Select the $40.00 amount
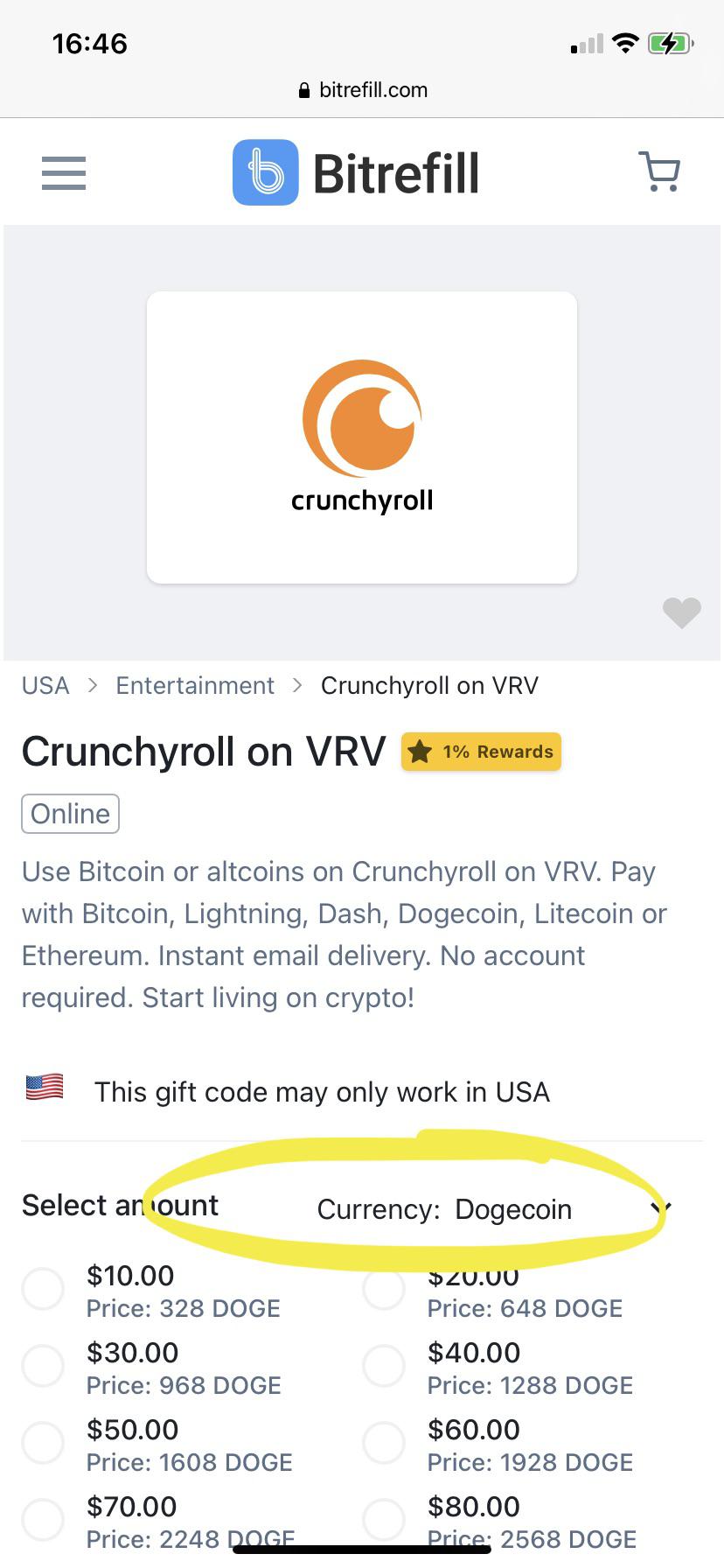Screen dimensions: 724x1568 pyautogui.click(x=383, y=1365)
